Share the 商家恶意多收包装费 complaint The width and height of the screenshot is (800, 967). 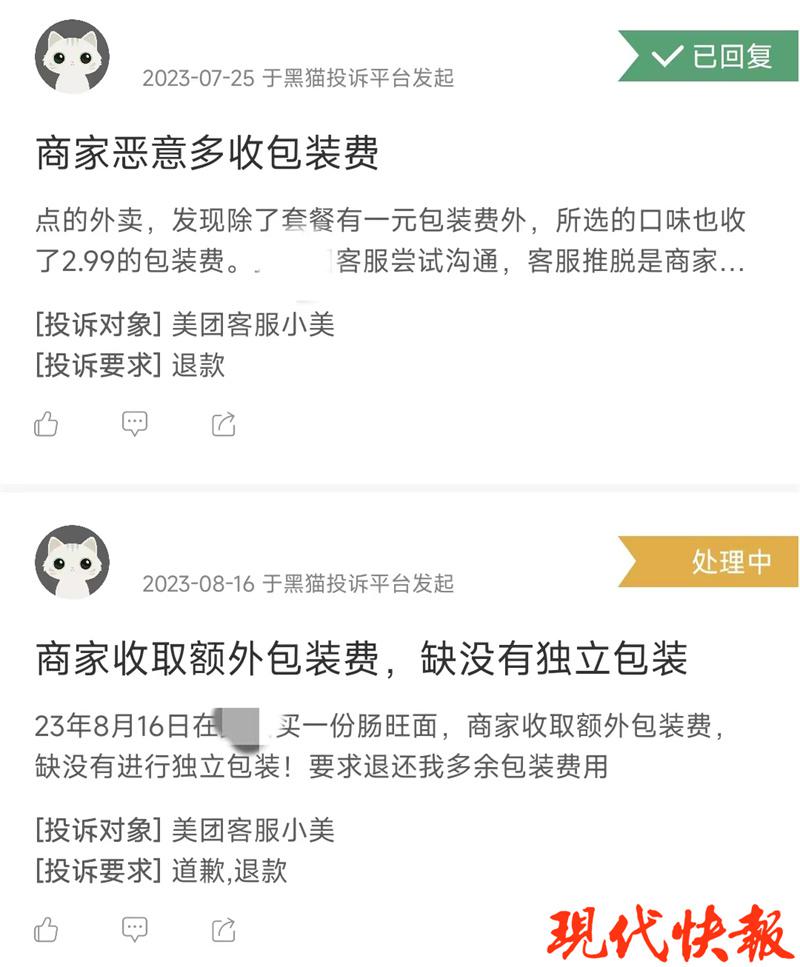[x=223, y=424]
